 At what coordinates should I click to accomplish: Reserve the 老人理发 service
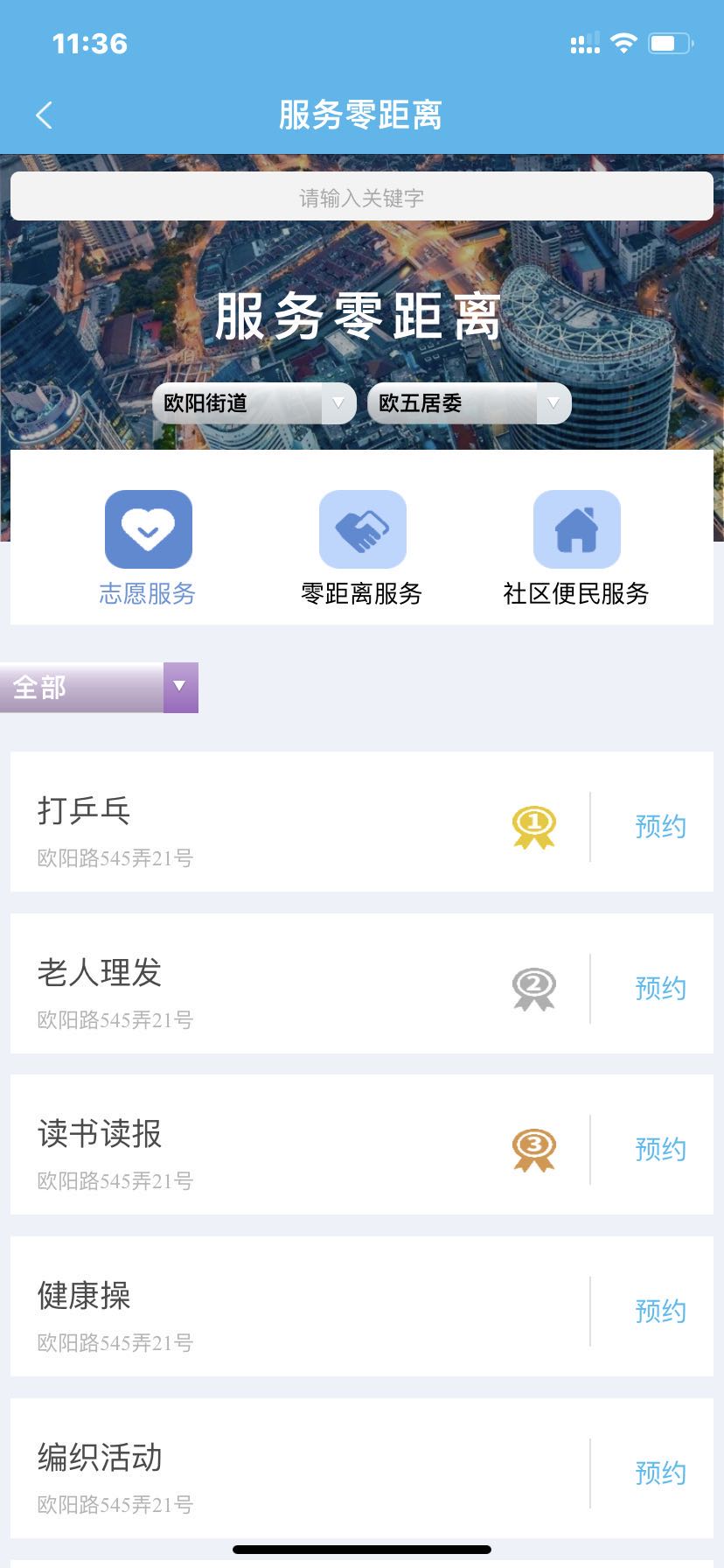click(660, 988)
